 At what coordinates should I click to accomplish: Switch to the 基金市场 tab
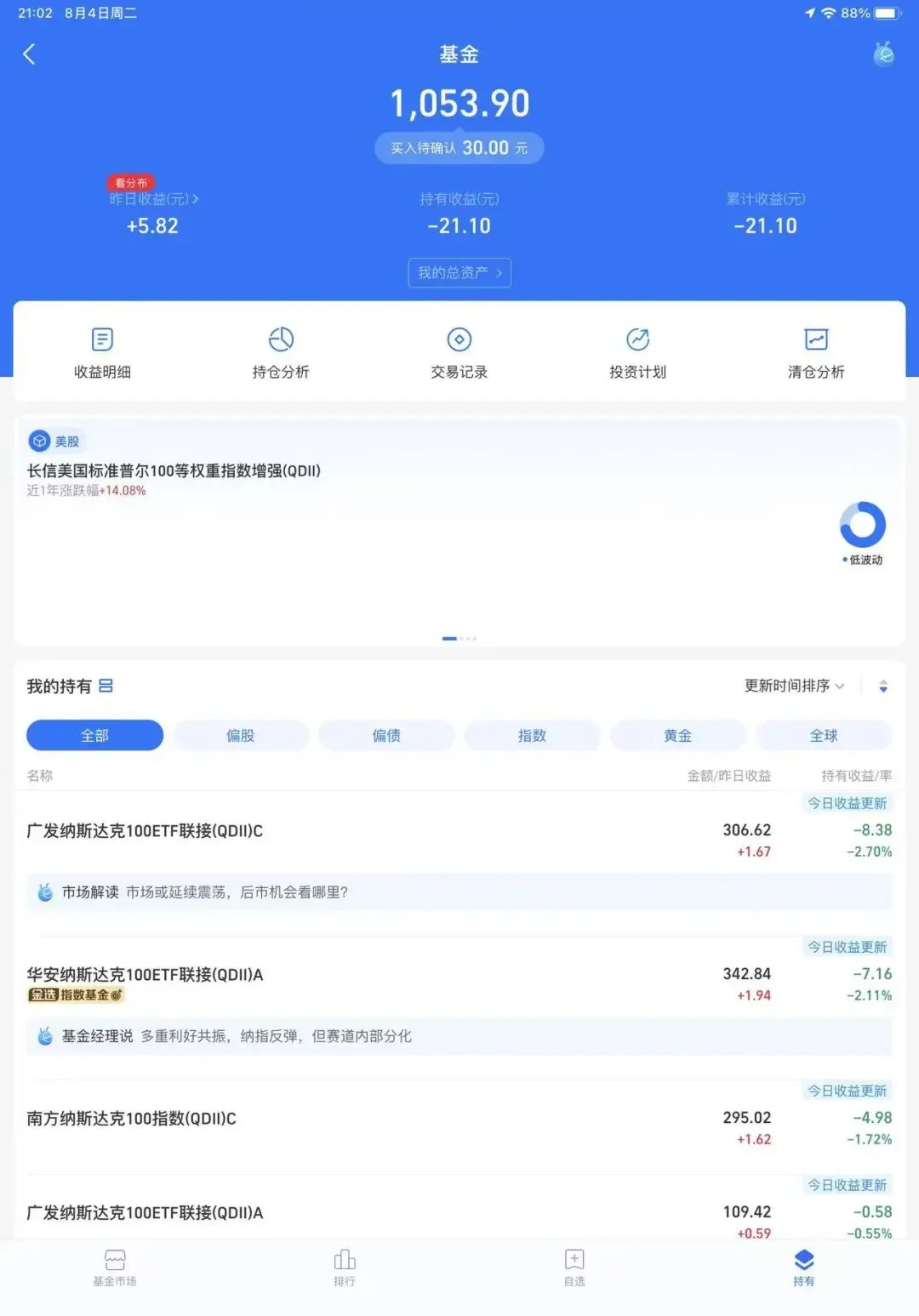tap(115, 1268)
